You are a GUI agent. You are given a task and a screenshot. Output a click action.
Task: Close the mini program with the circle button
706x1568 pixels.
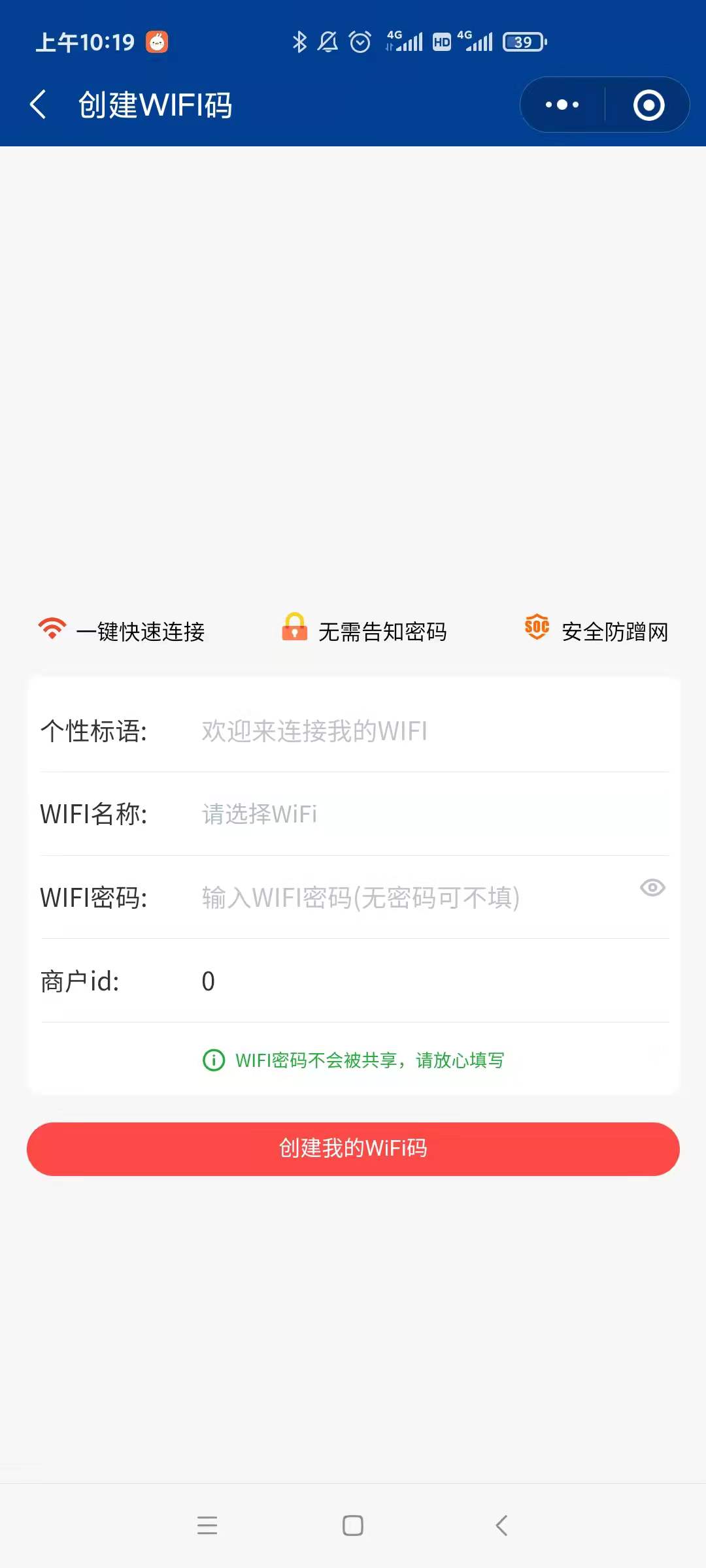pos(648,105)
